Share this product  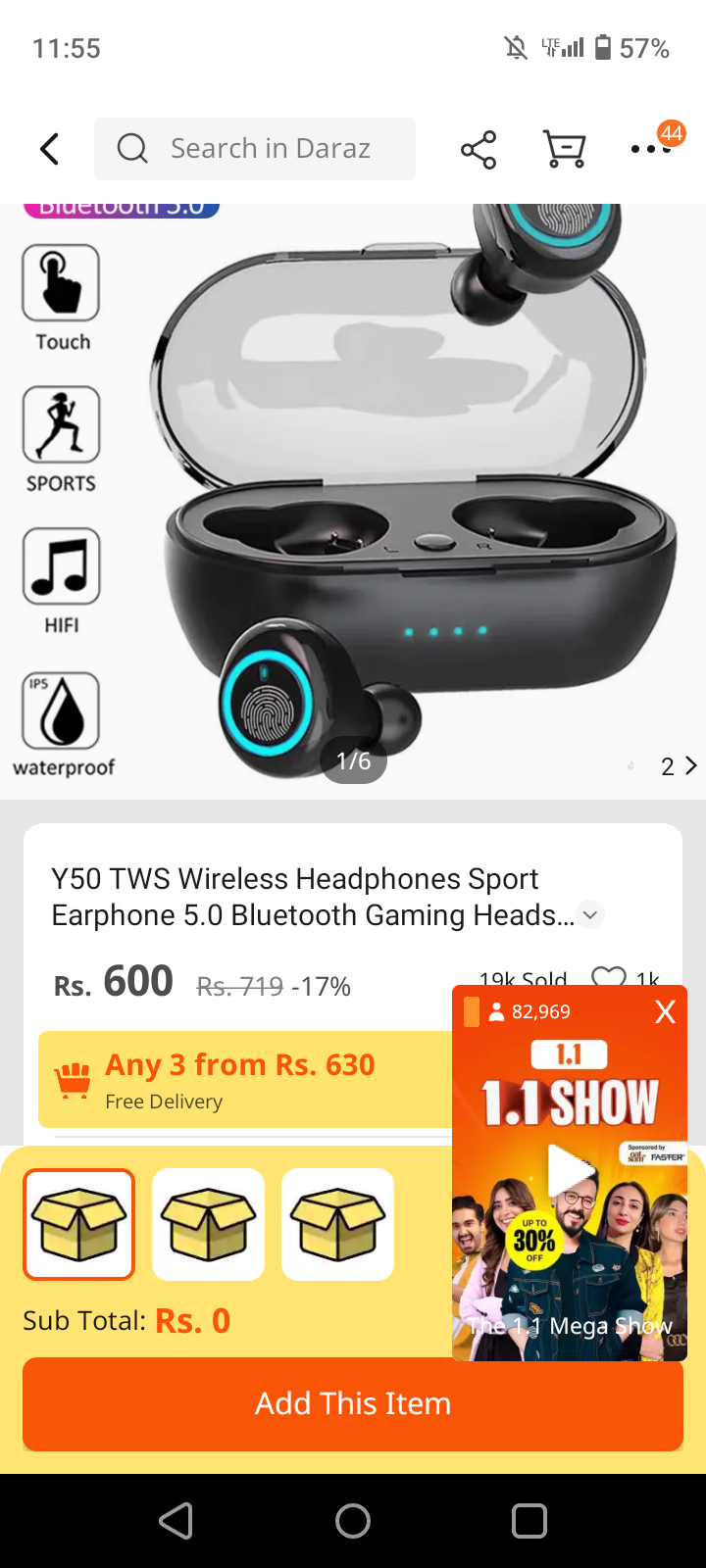click(479, 149)
